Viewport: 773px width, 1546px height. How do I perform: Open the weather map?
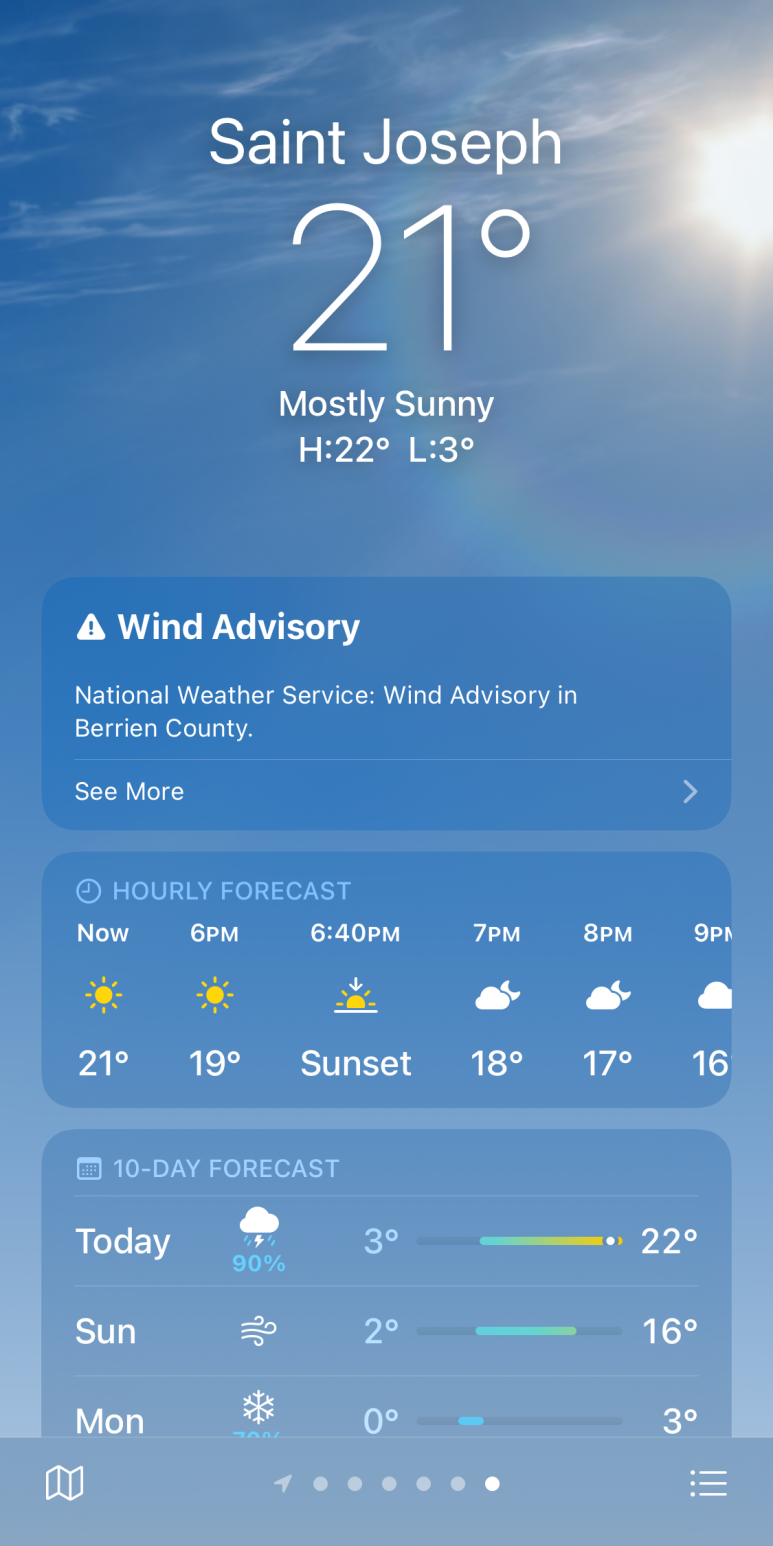(65, 1483)
